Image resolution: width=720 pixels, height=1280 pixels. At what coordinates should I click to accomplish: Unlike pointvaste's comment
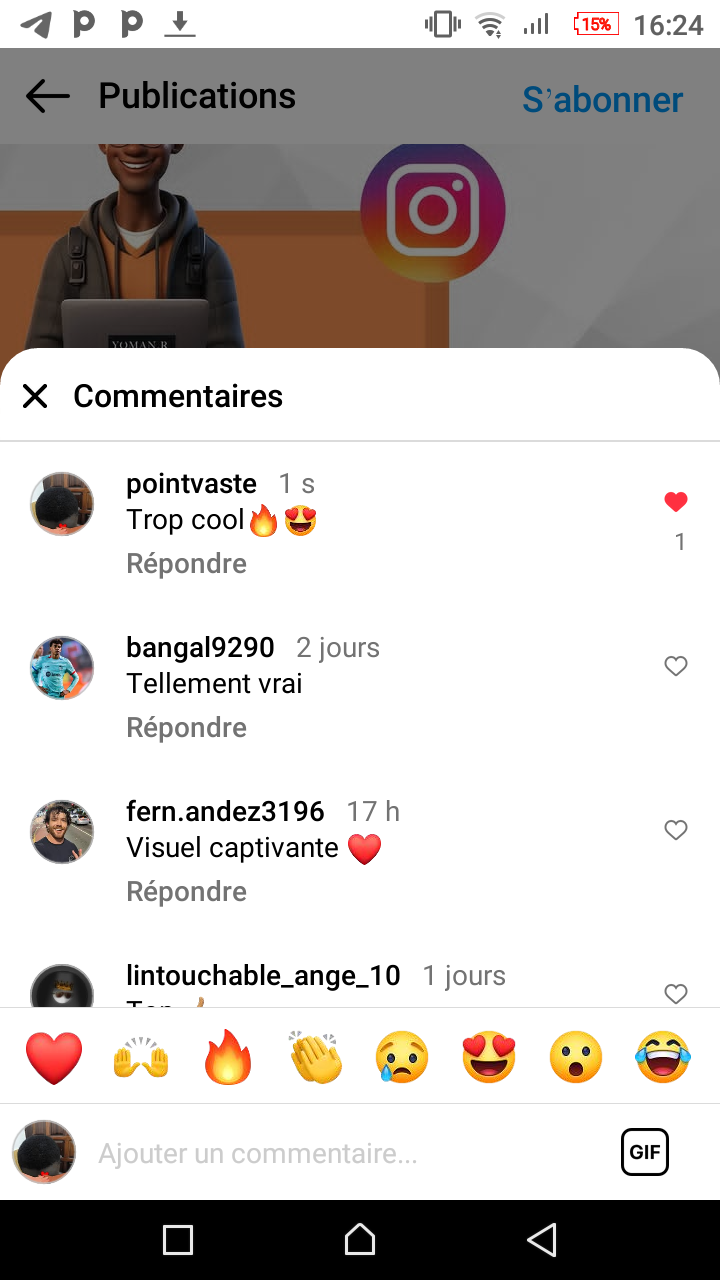677,502
